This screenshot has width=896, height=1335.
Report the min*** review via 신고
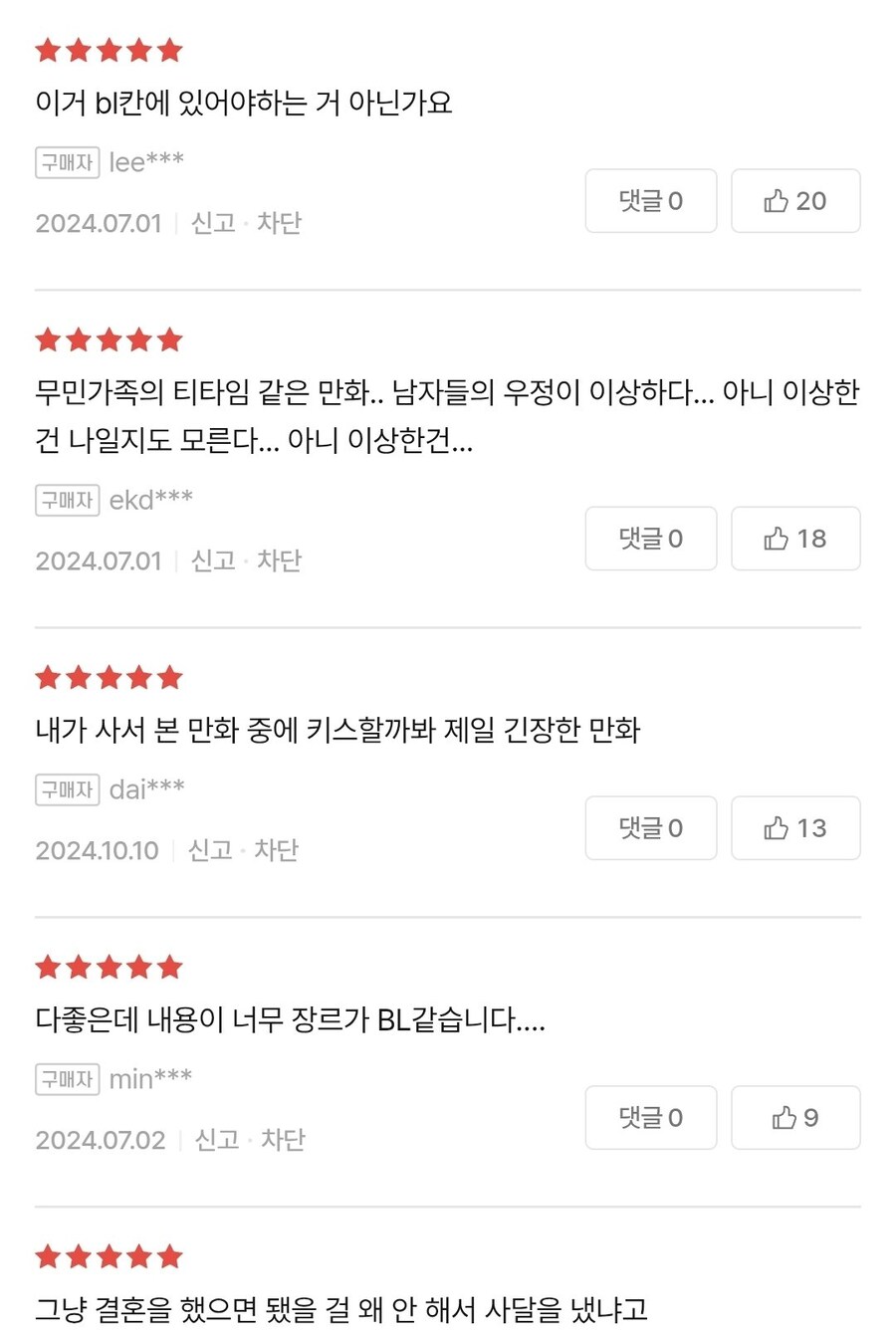coord(217,1140)
